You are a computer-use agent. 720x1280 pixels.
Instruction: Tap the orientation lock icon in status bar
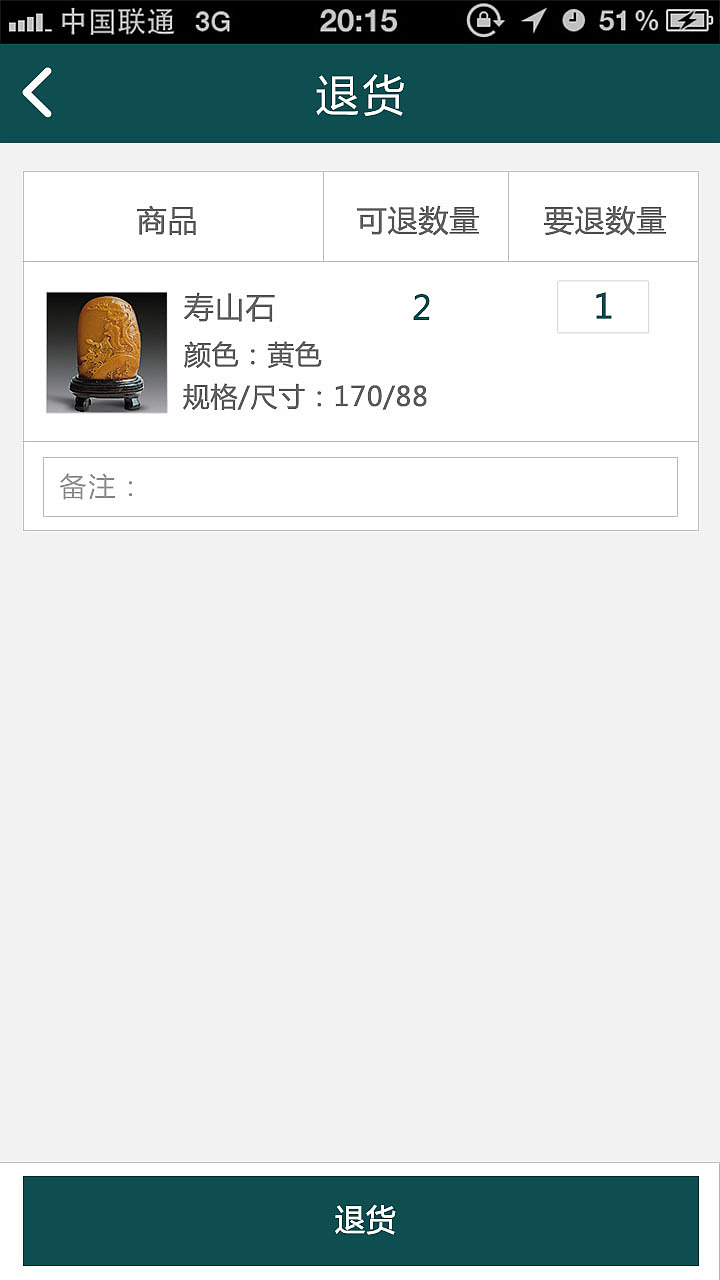pyautogui.click(x=484, y=19)
